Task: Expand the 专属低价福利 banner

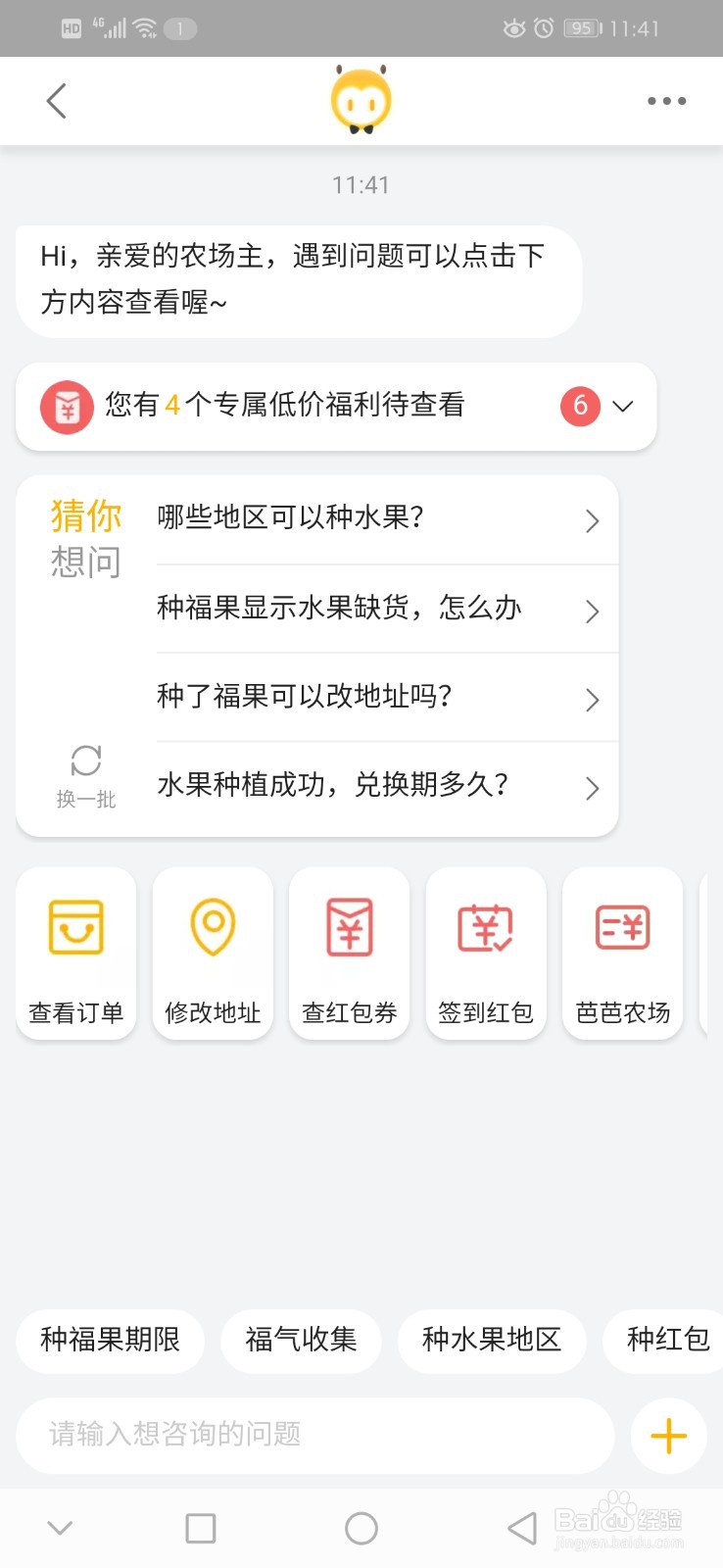Action: [x=622, y=406]
